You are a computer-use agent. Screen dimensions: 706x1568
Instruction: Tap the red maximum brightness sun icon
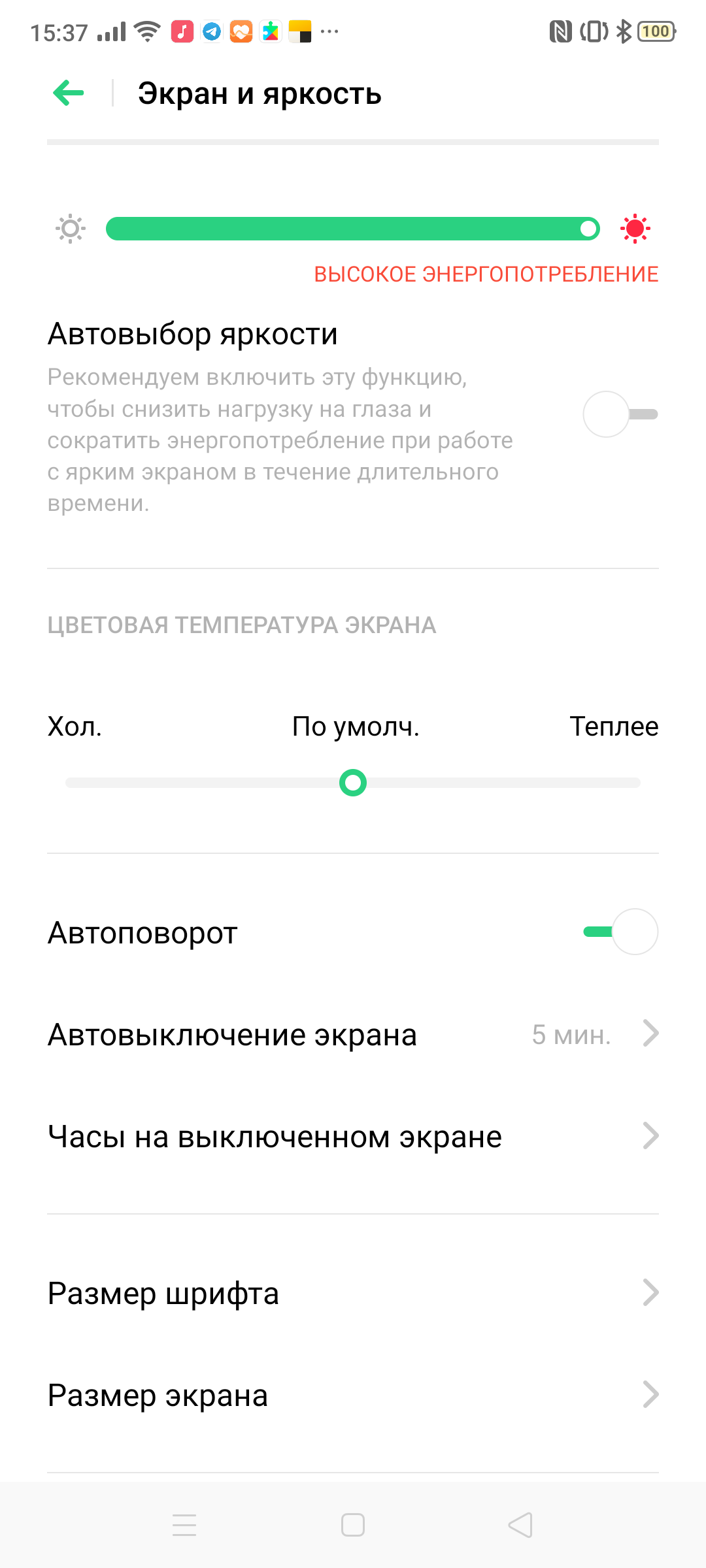pos(635,229)
